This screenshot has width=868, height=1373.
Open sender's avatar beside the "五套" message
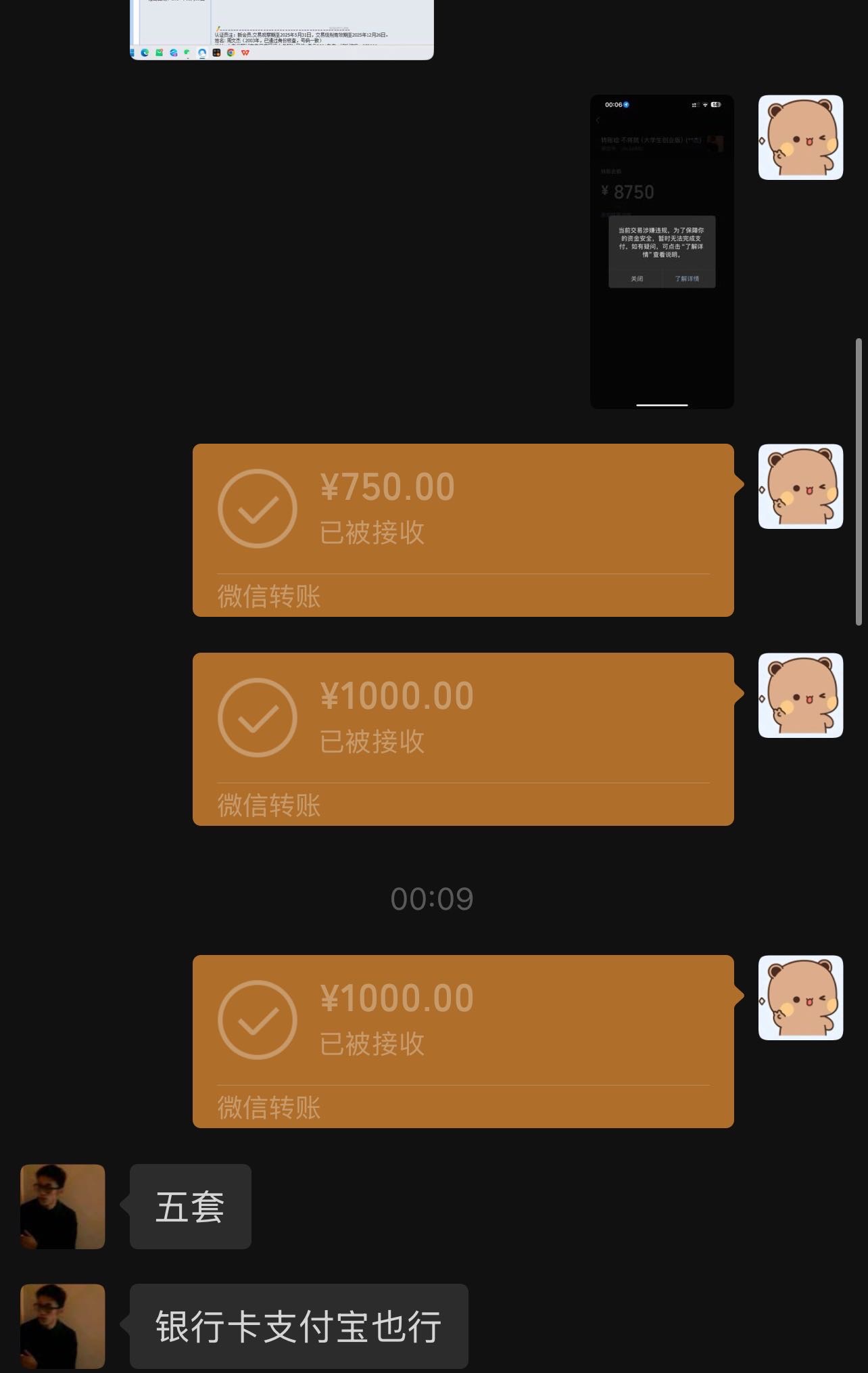(x=63, y=1206)
